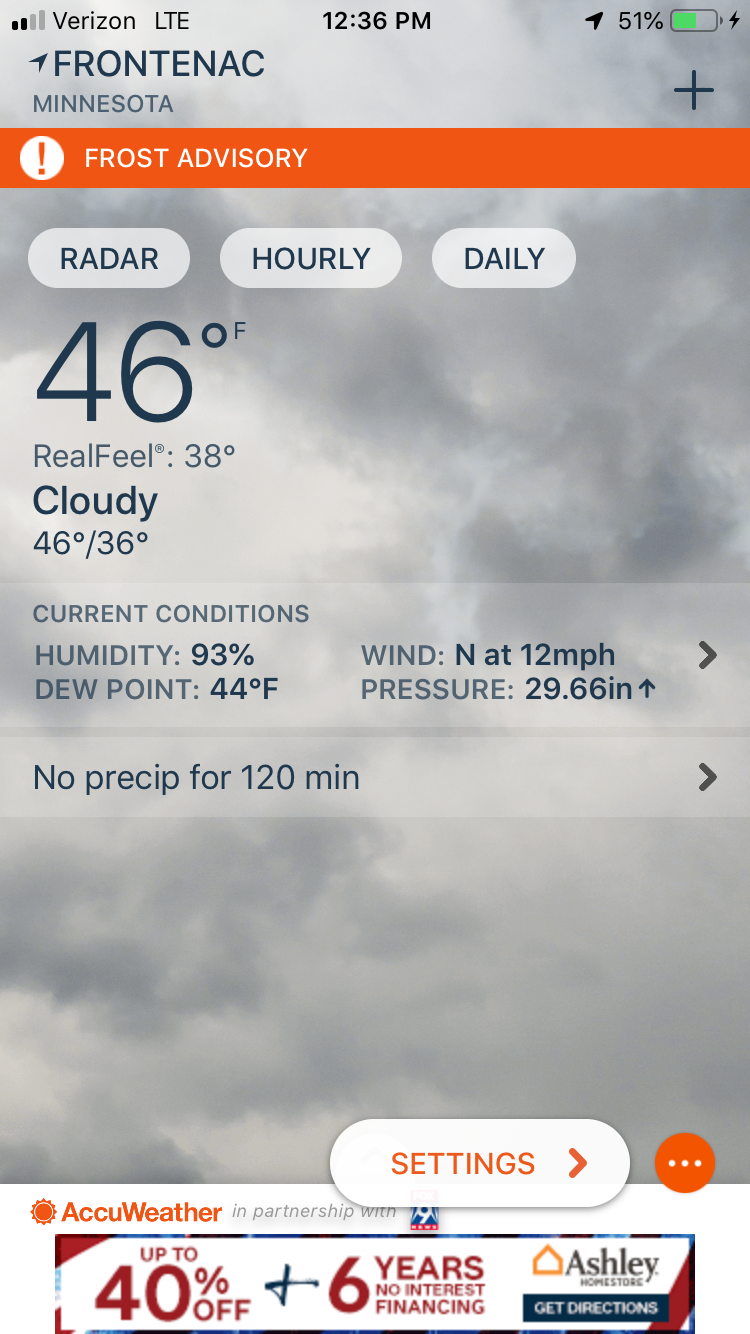Switch to the Hourly forecast
Viewport: 750px width, 1334px height.
click(311, 259)
